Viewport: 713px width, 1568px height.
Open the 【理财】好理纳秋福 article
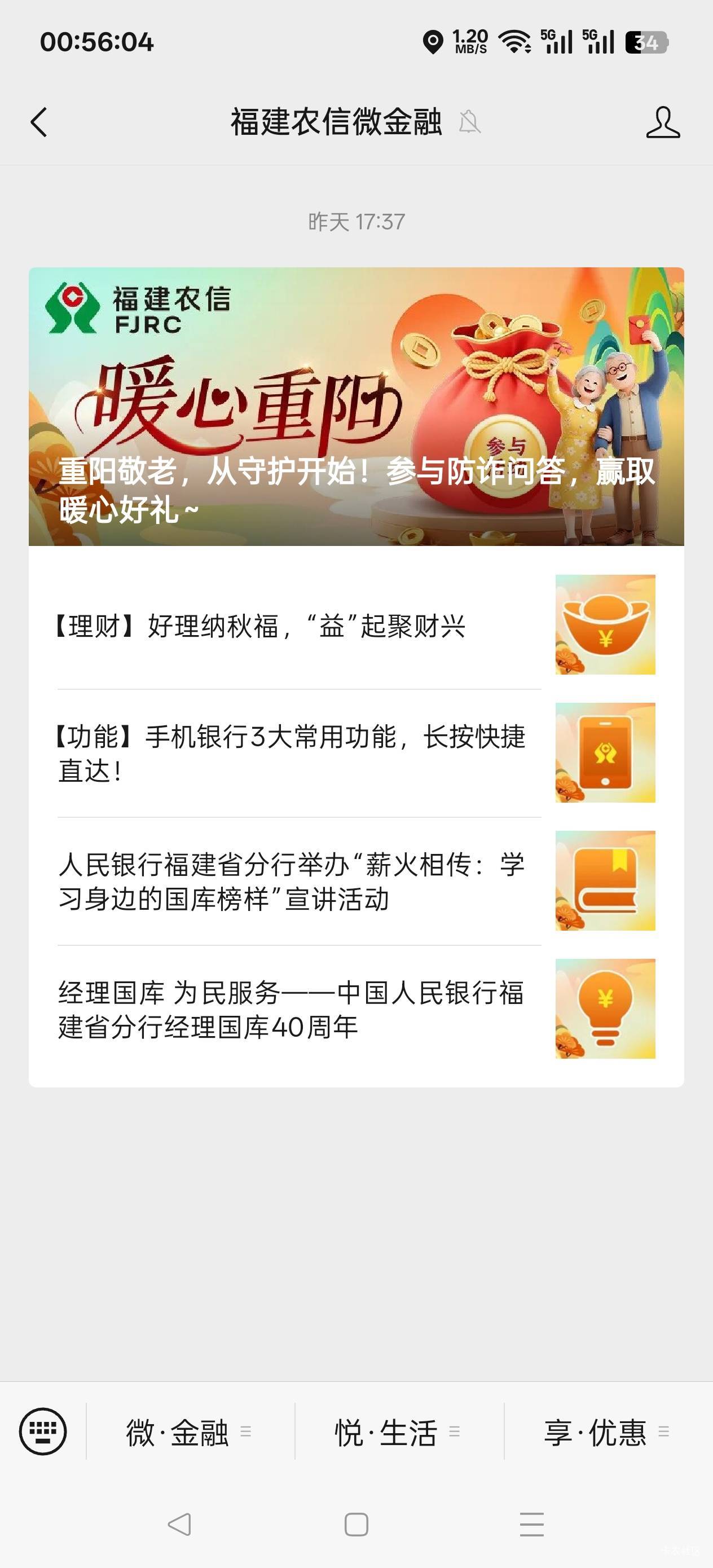click(x=356, y=625)
